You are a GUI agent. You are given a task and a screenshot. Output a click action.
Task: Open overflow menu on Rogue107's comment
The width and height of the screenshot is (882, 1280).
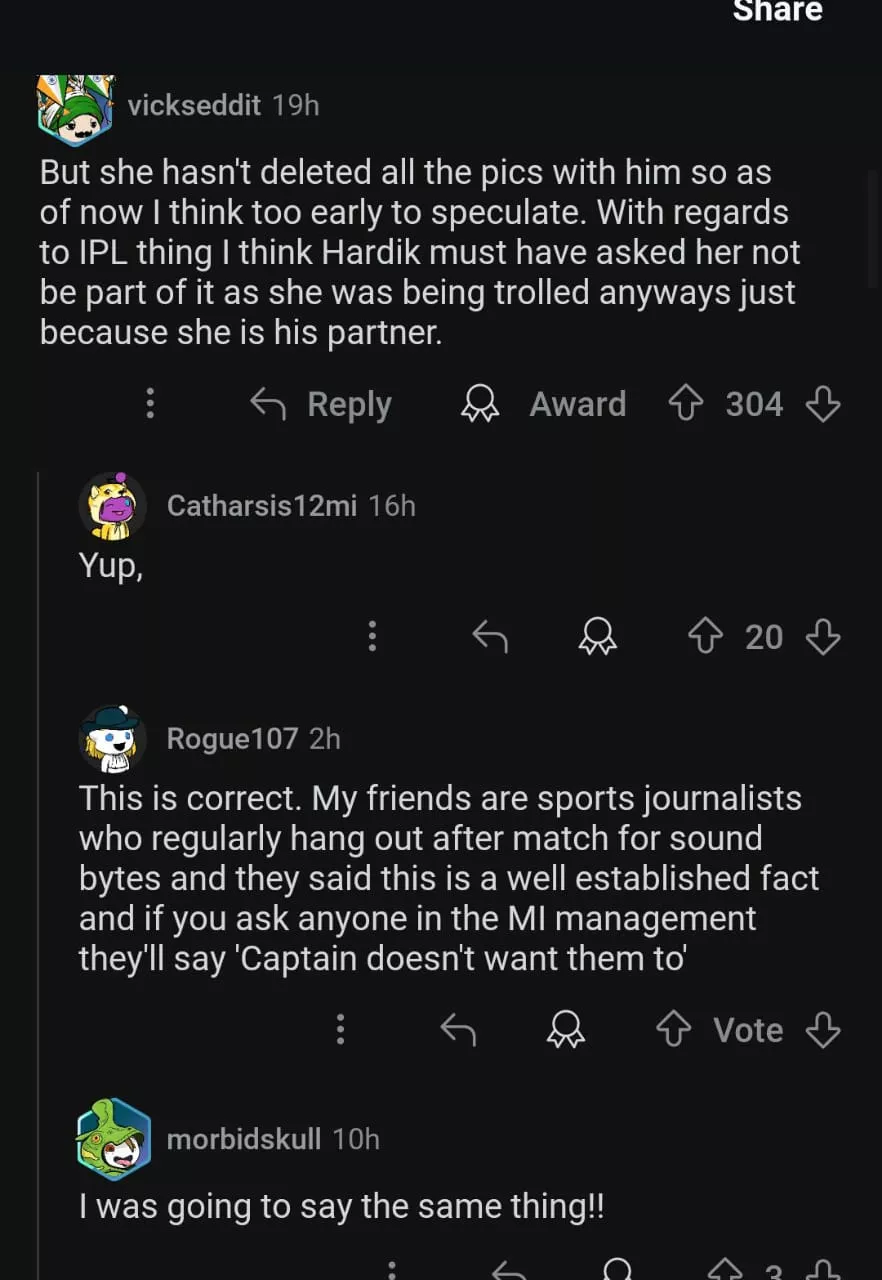point(340,1030)
